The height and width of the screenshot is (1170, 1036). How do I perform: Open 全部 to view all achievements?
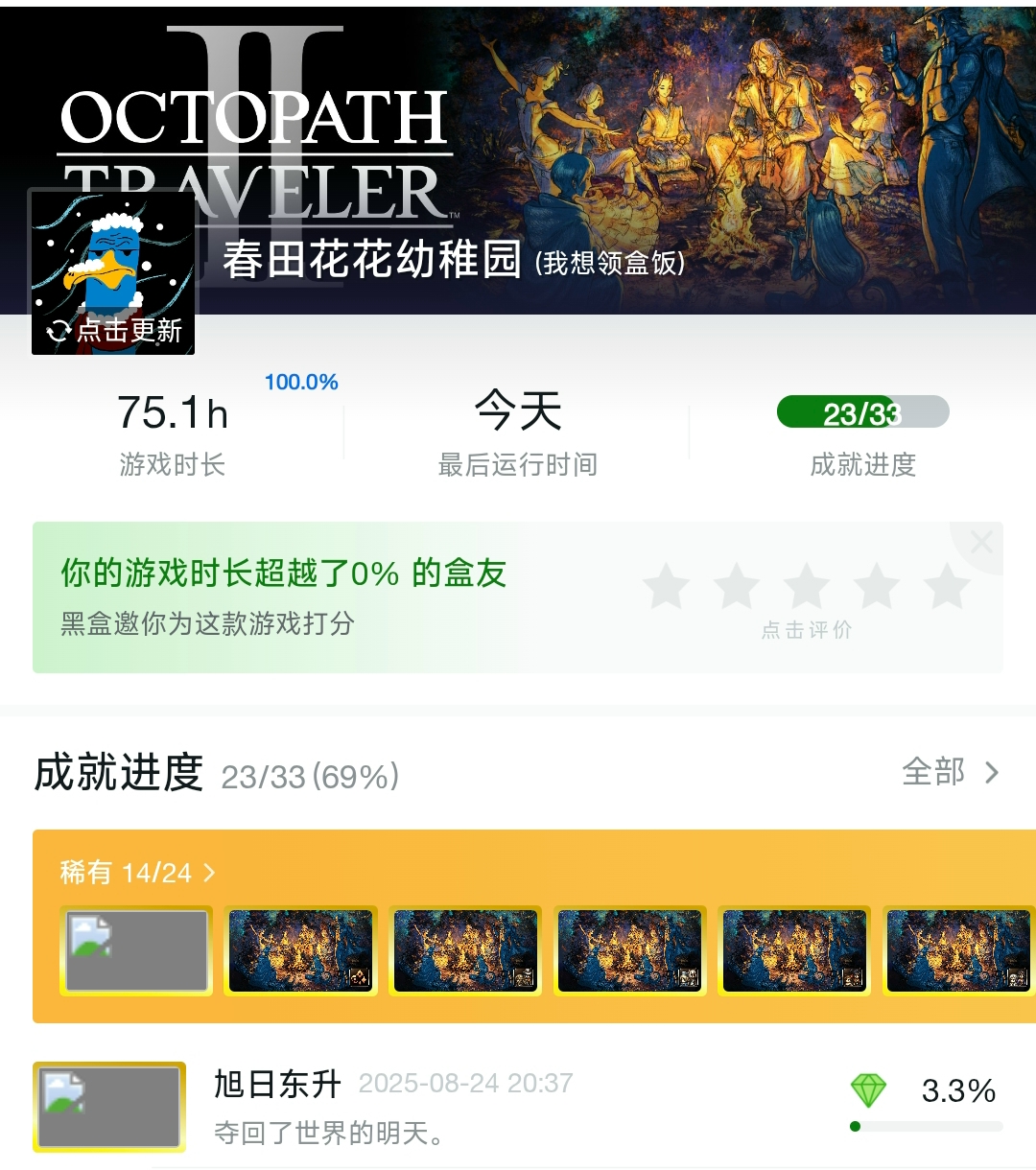[x=950, y=772]
